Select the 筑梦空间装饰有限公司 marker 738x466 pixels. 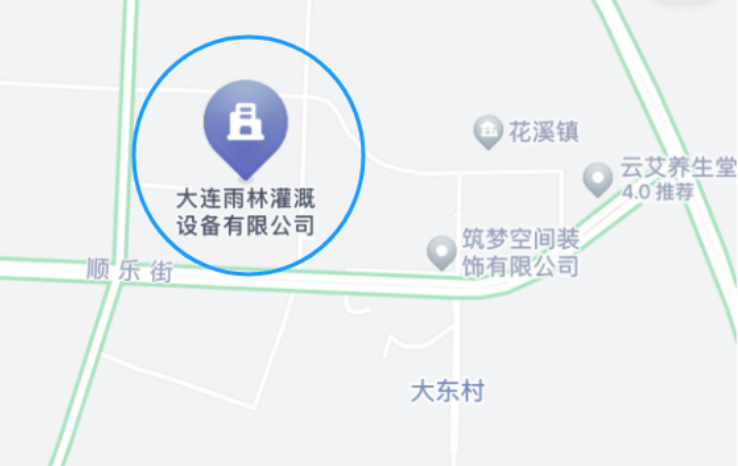click(442, 252)
